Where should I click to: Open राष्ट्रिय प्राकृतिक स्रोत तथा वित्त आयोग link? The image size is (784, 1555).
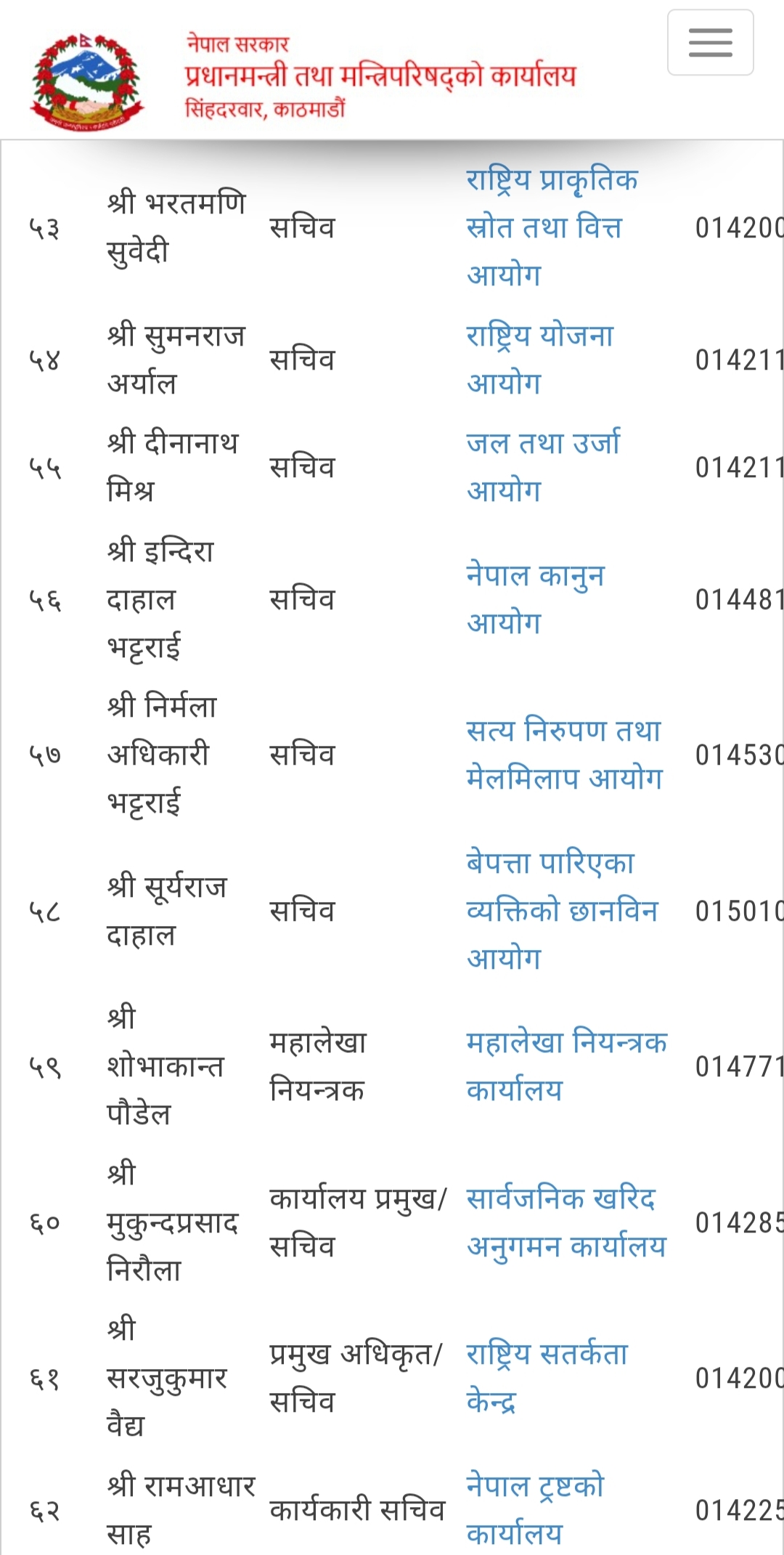(552, 227)
